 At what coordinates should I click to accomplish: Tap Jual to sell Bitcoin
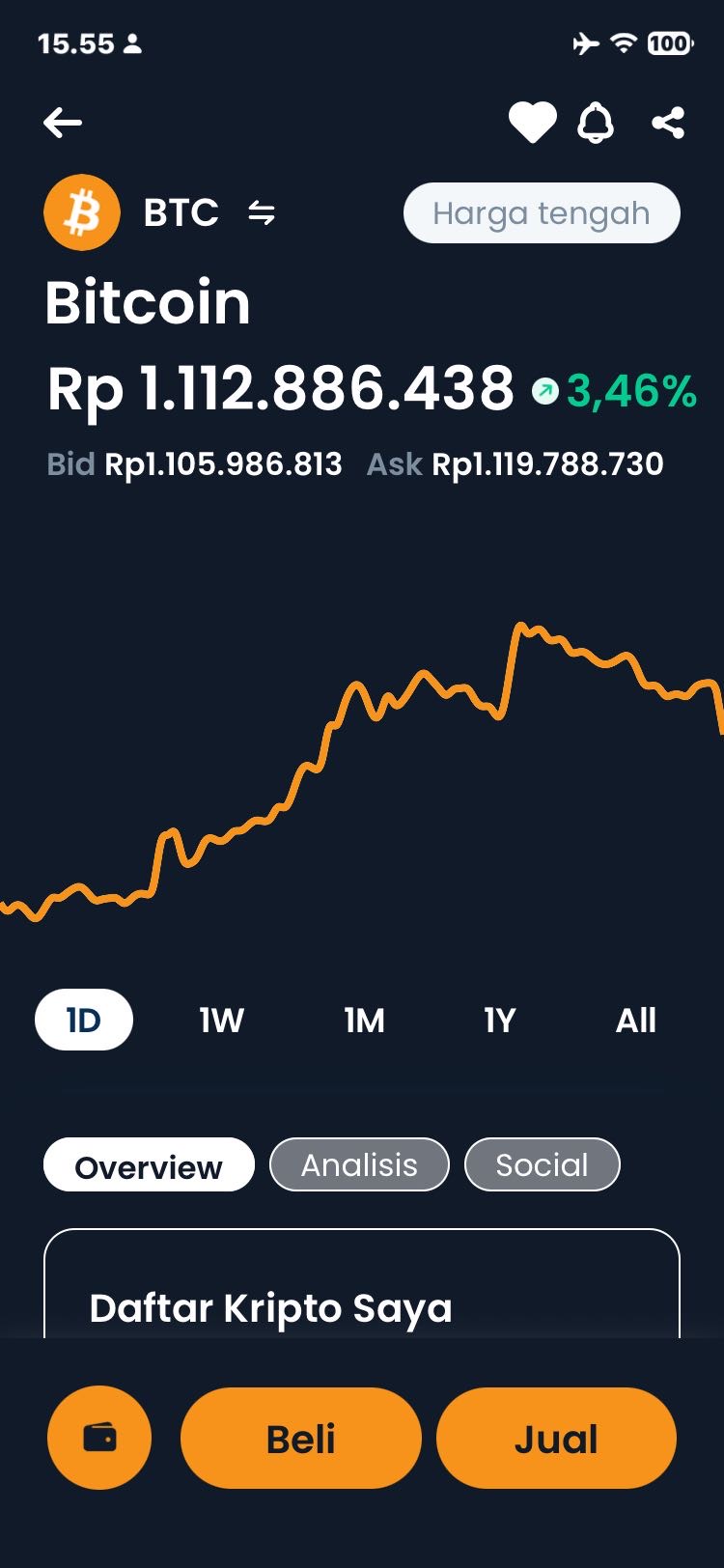coord(555,1438)
